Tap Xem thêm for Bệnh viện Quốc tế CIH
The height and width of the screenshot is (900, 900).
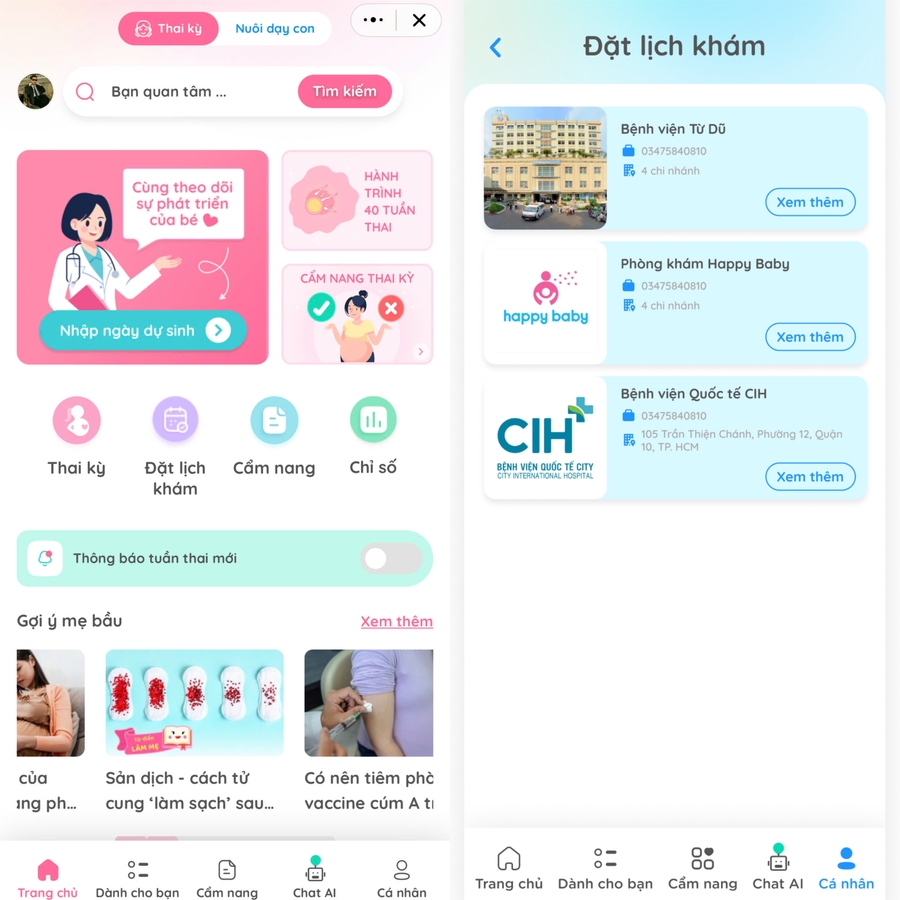click(x=810, y=477)
